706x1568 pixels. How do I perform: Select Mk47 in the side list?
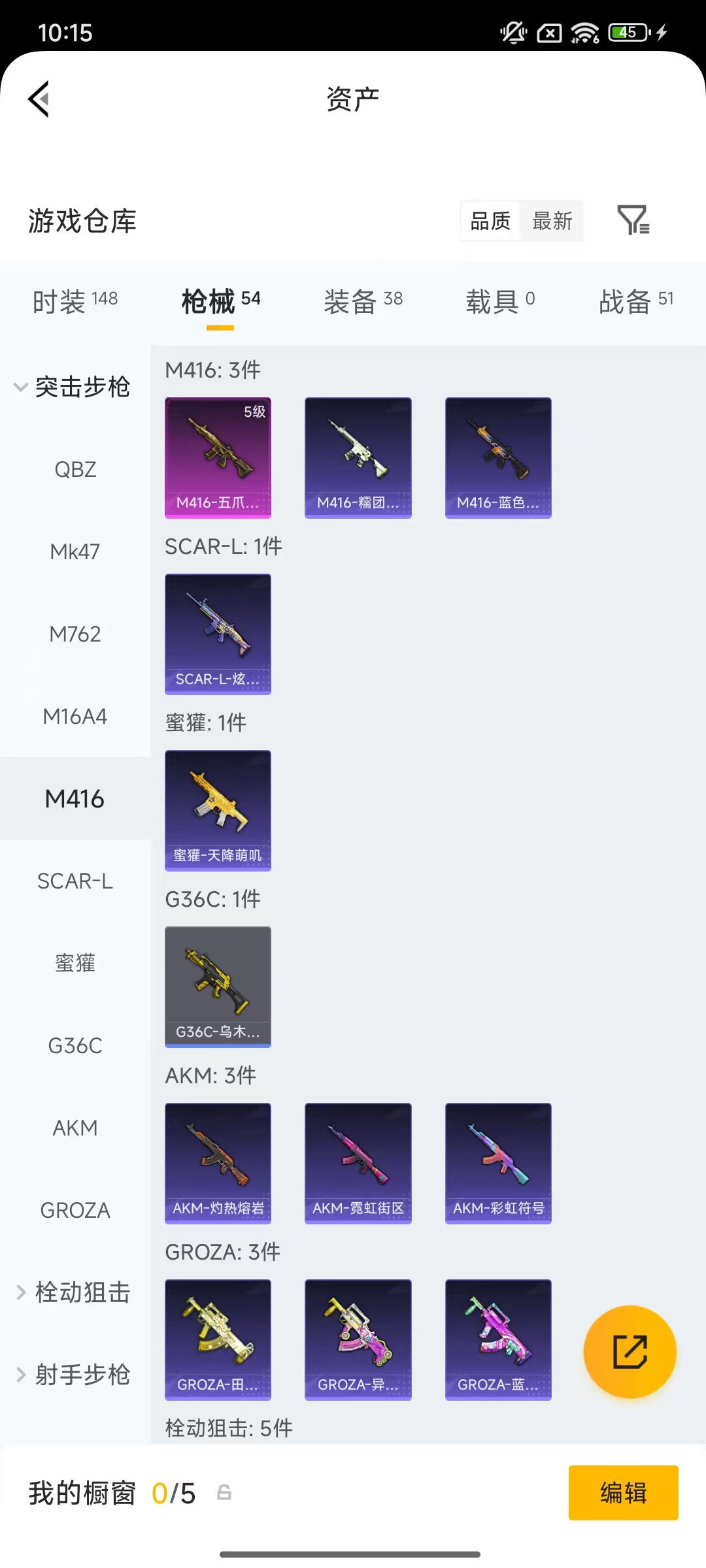pyautogui.click(x=75, y=551)
